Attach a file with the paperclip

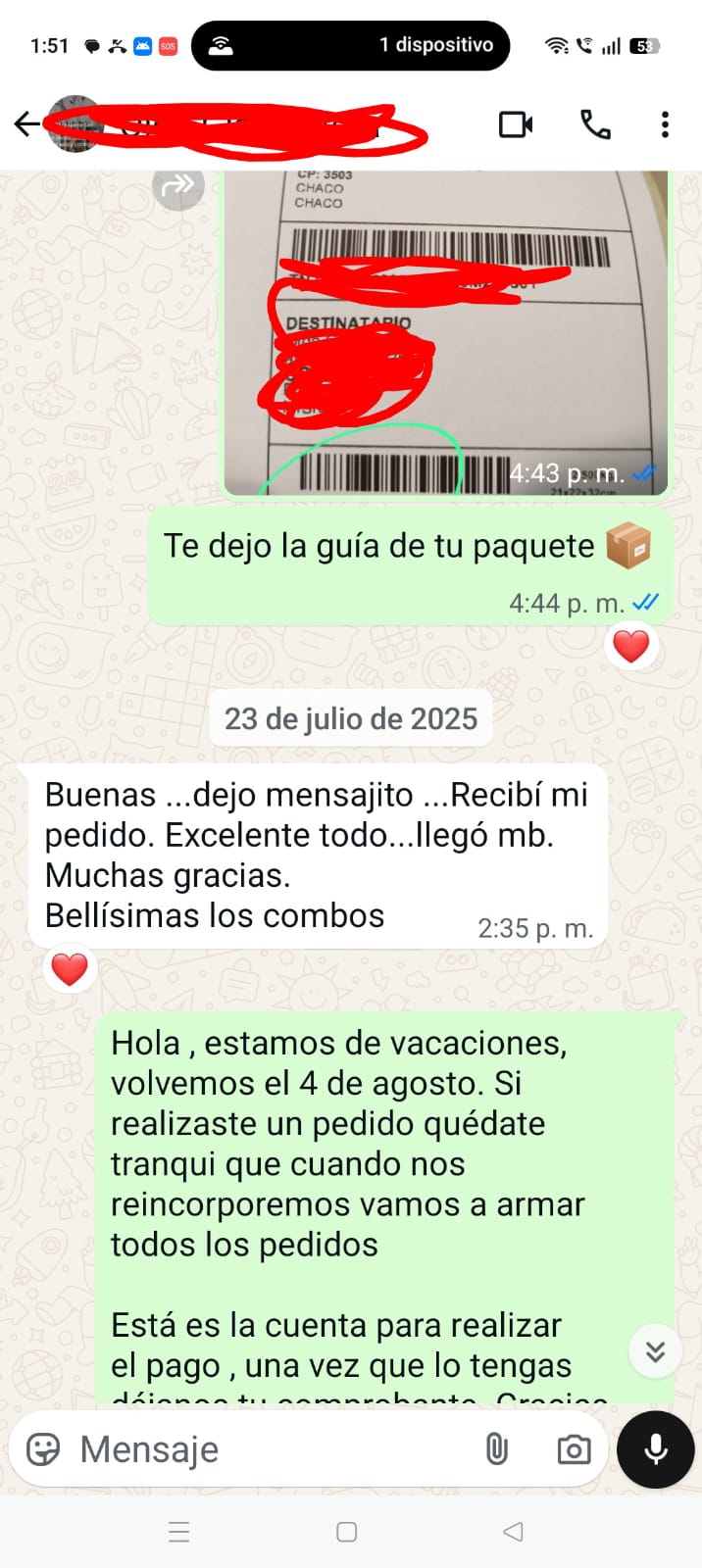(497, 1448)
